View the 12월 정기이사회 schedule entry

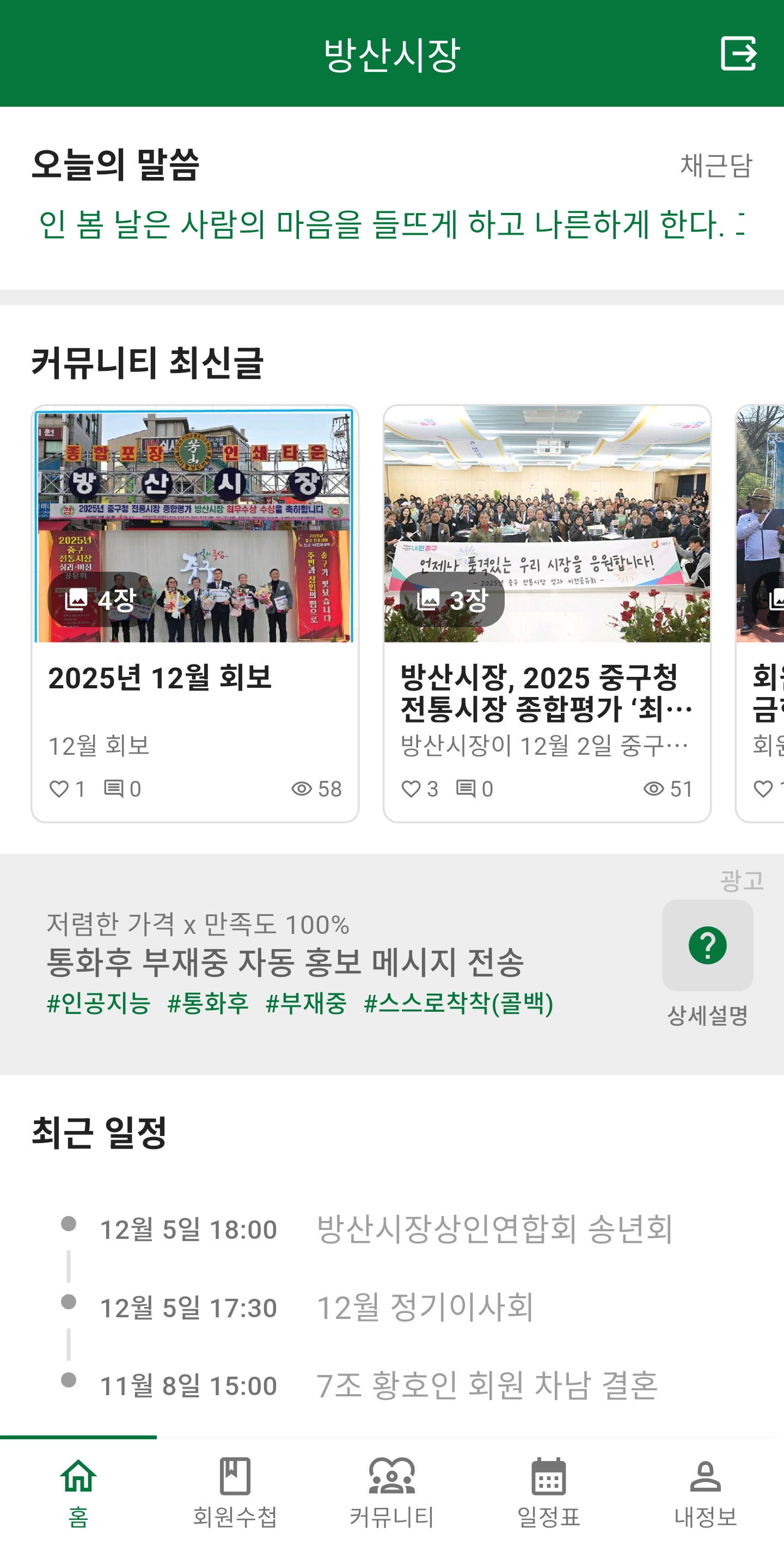coord(425,1307)
